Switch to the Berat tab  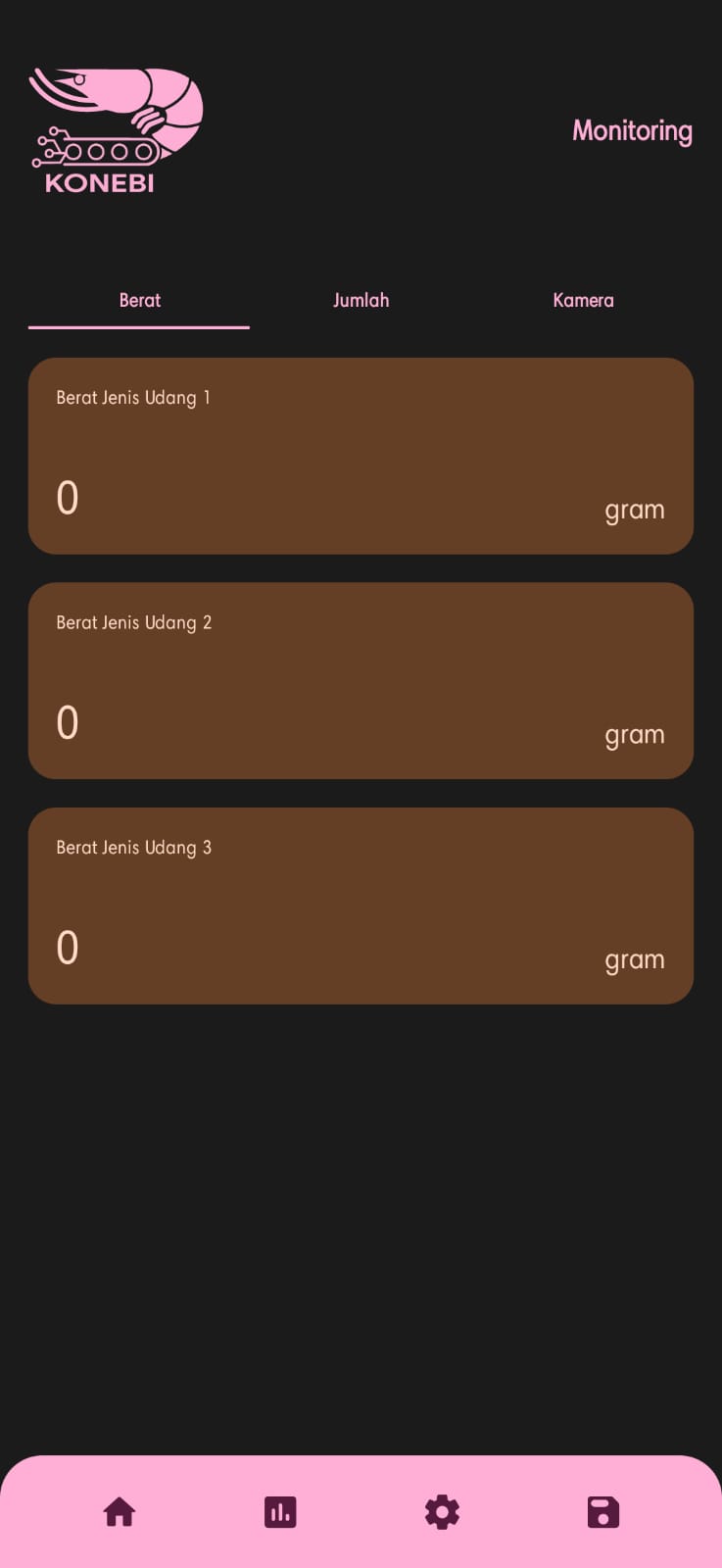pos(139,301)
